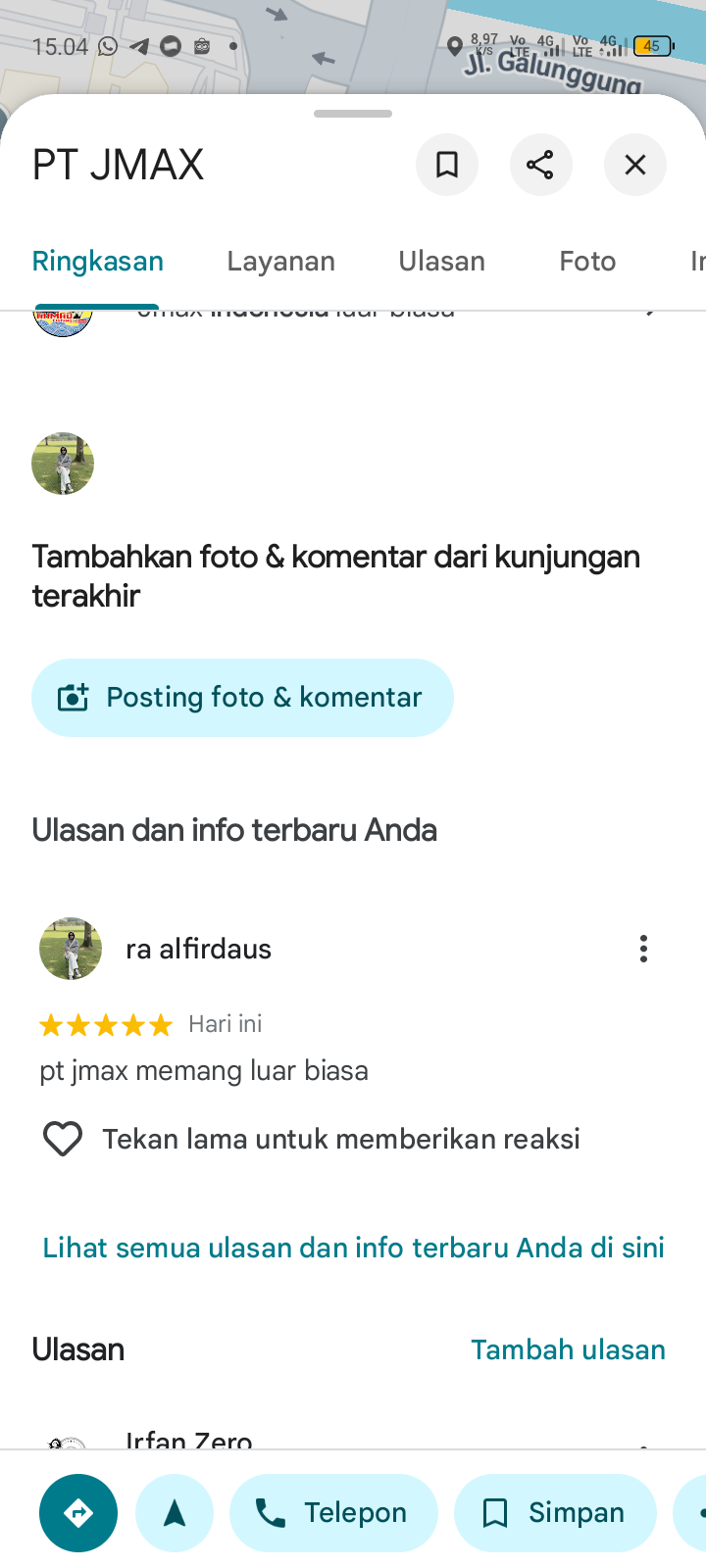706x1568 pixels.
Task: Open options menu for ra alfirdaus review
Action: pos(643,949)
